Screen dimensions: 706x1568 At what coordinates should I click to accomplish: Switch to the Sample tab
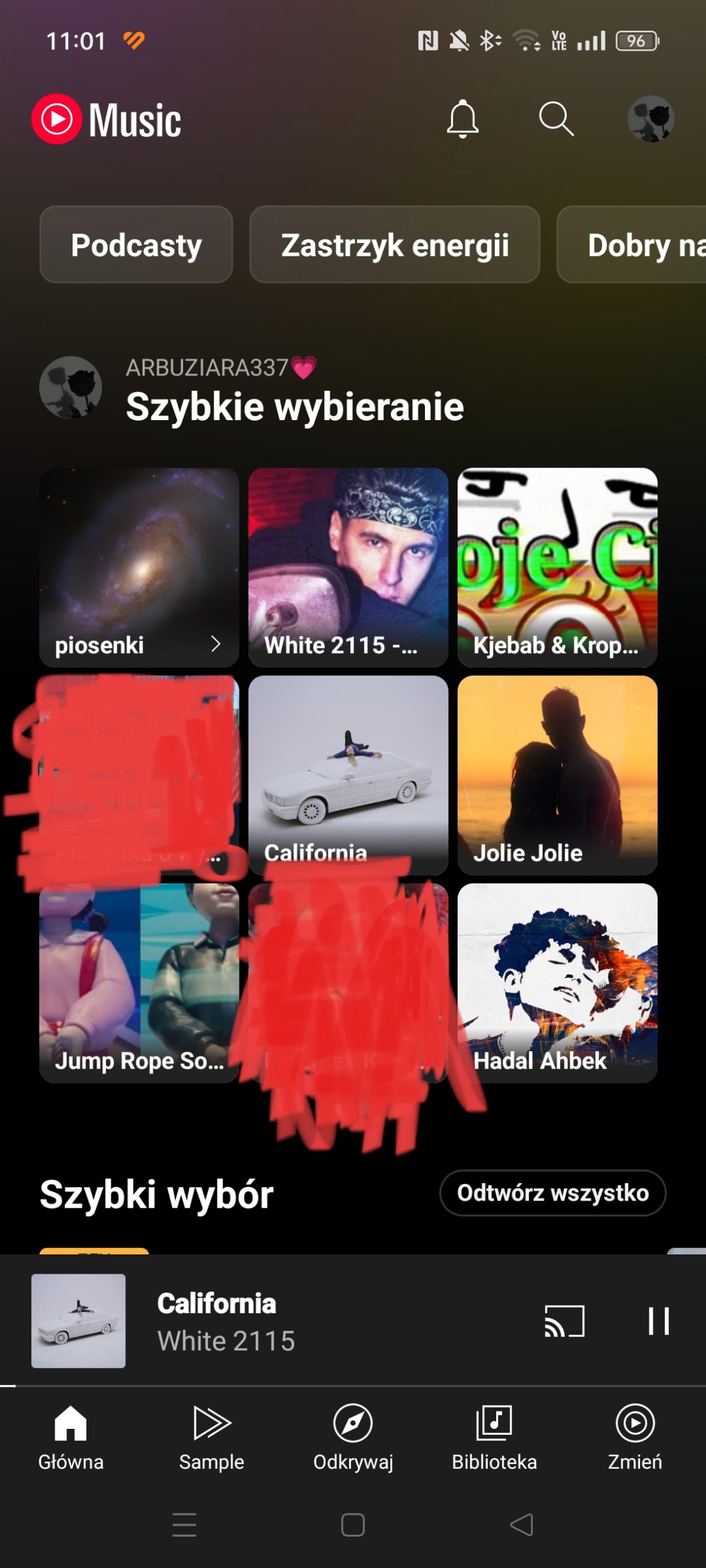(x=212, y=1437)
